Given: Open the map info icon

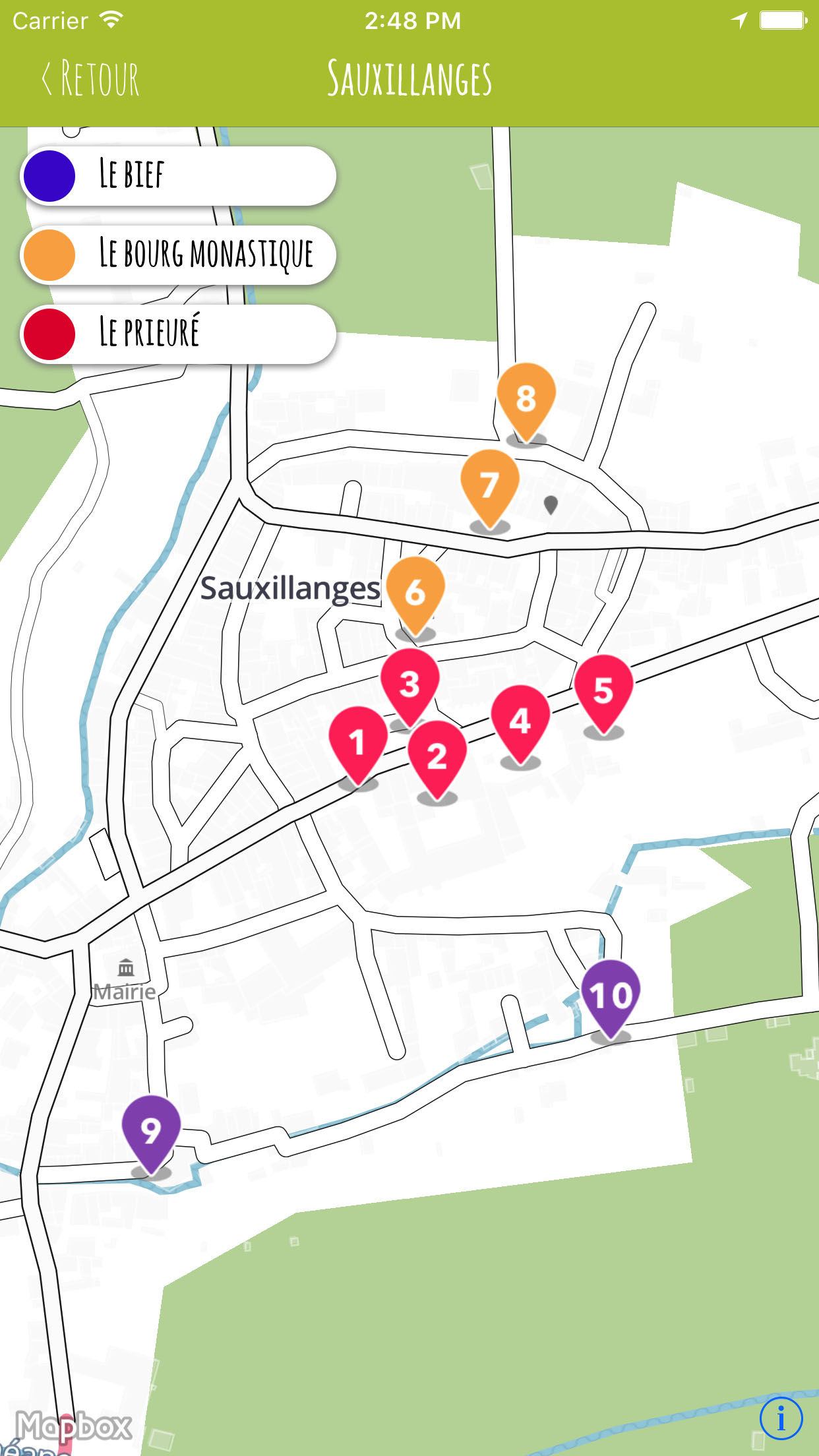Looking at the screenshot, I should (x=781, y=1418).
